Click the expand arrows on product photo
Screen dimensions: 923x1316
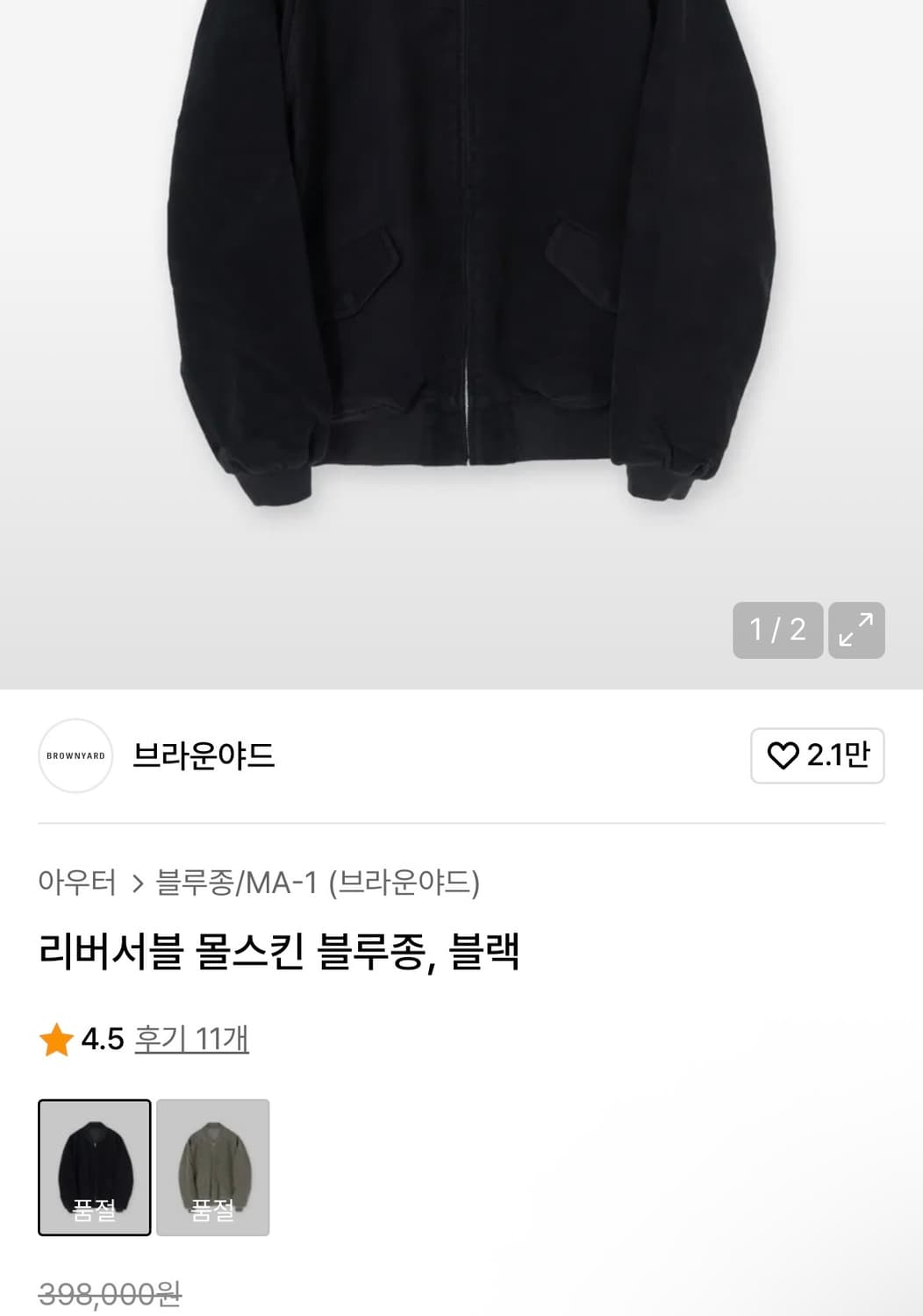pos(856,628)
